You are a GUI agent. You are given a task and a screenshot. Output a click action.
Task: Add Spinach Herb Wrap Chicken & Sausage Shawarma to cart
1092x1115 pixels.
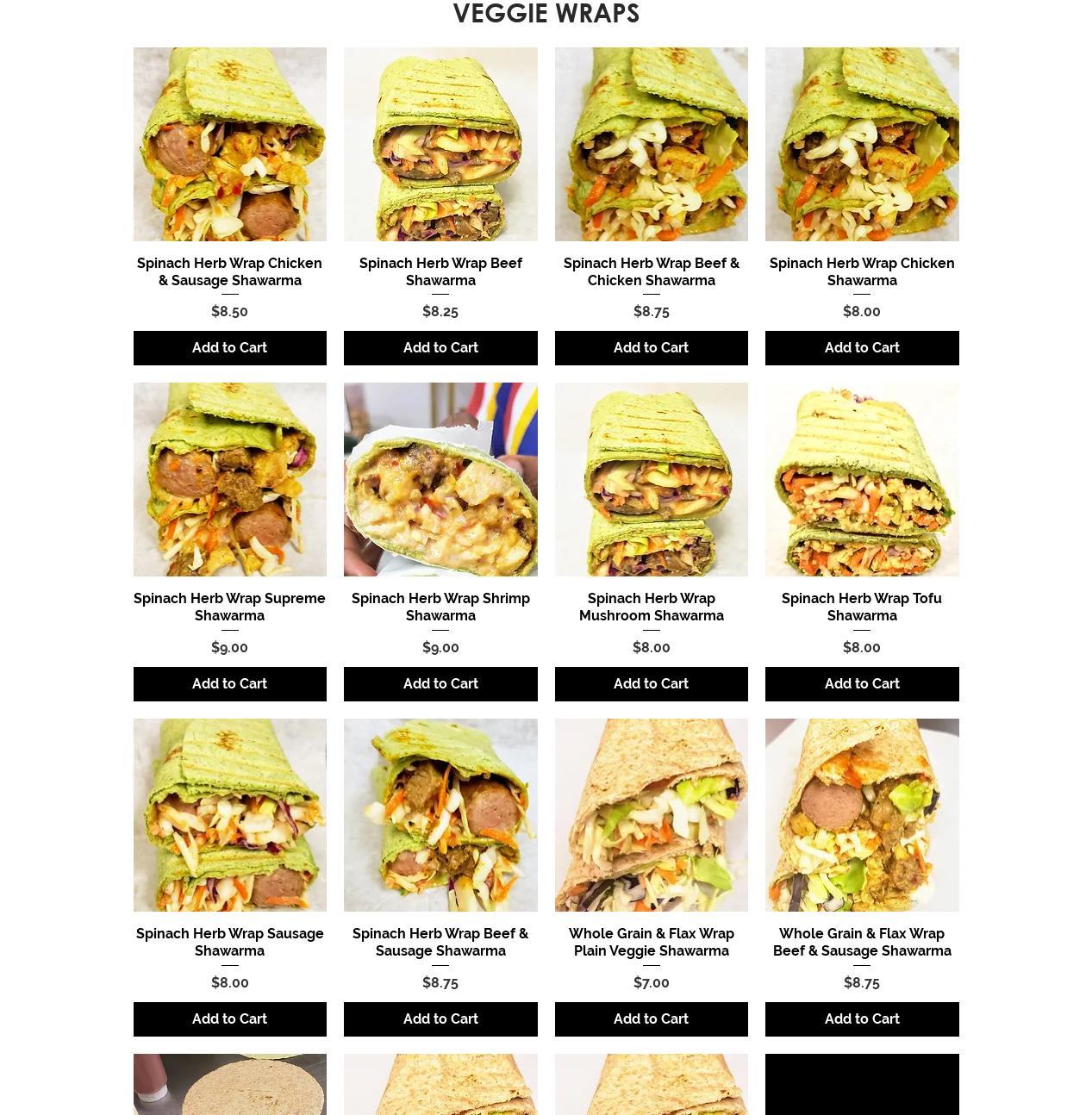point(229,348)
